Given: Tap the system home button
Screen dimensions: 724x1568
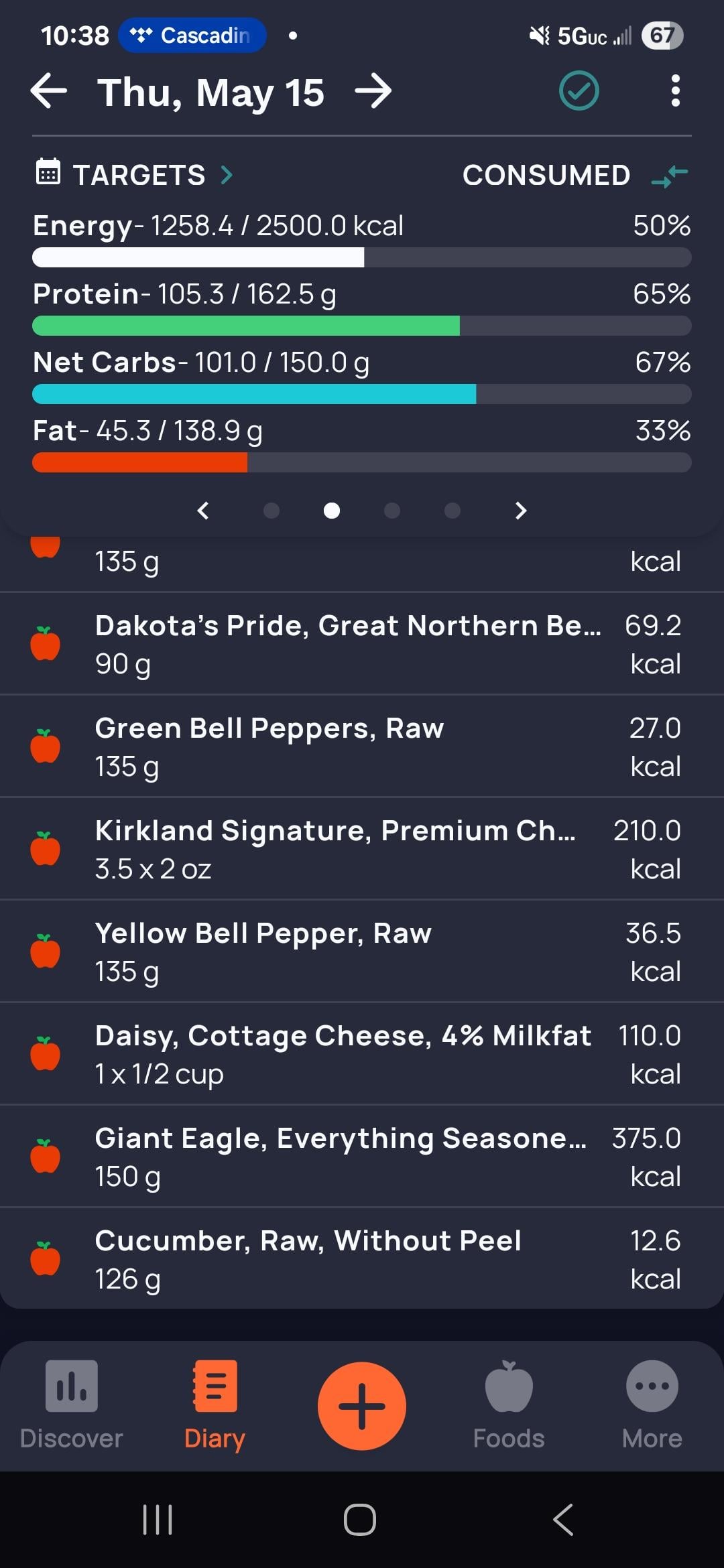Looking at the screenshot, I should (x=360, y=1520).
